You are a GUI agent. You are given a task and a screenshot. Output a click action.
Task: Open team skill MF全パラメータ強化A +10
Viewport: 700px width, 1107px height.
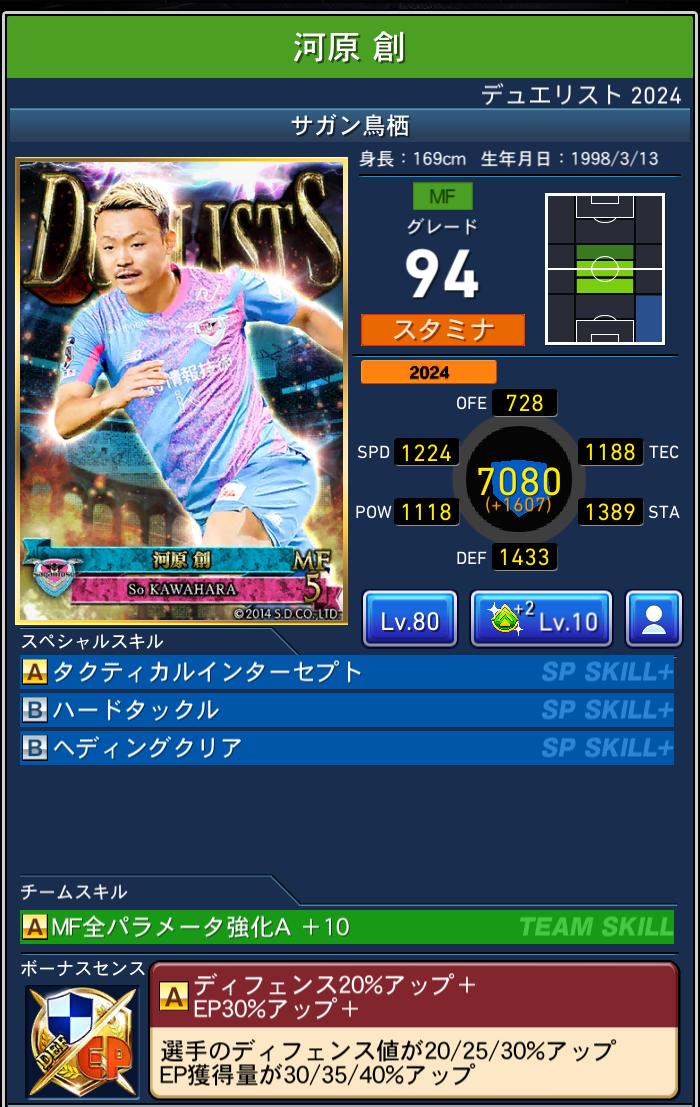346,927
